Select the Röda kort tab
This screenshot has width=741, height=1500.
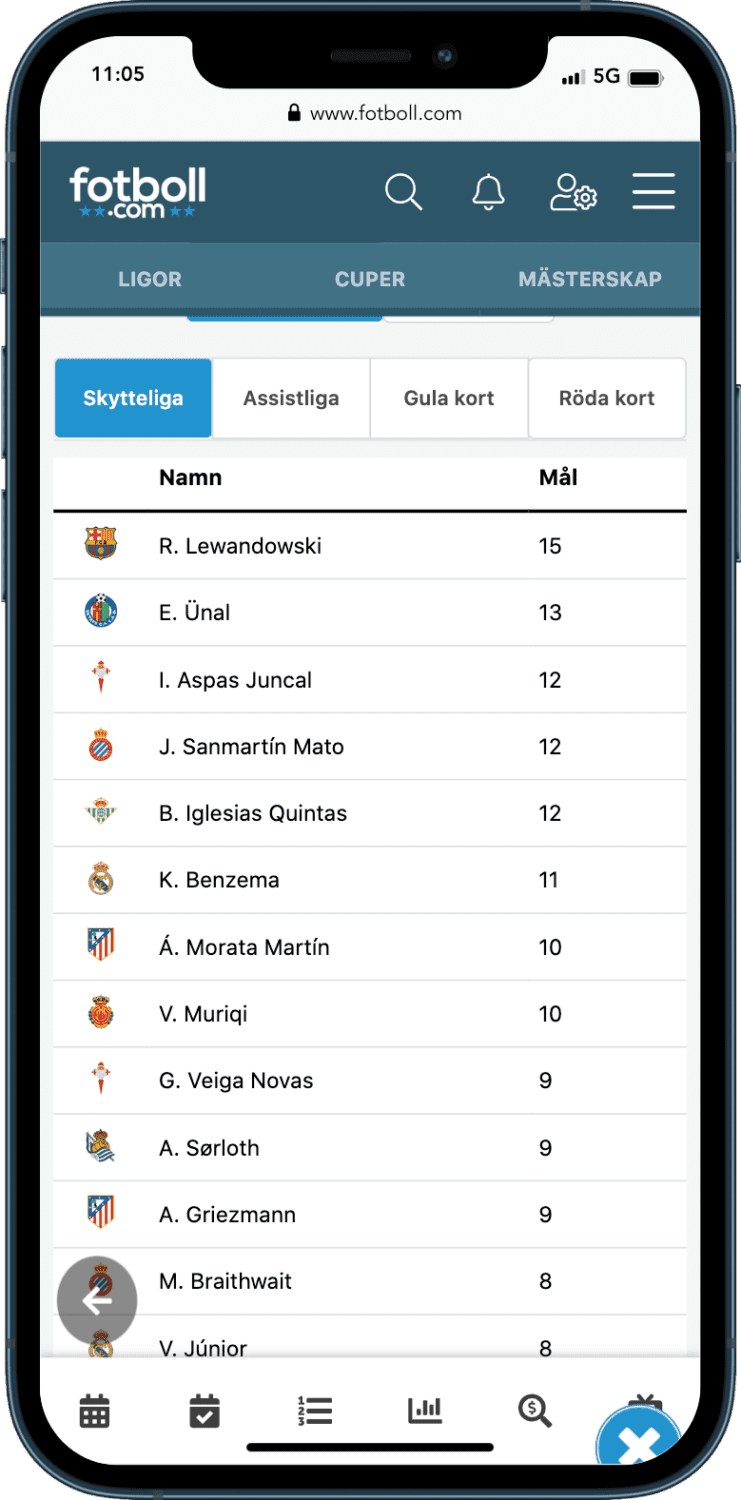coord(607,397)
